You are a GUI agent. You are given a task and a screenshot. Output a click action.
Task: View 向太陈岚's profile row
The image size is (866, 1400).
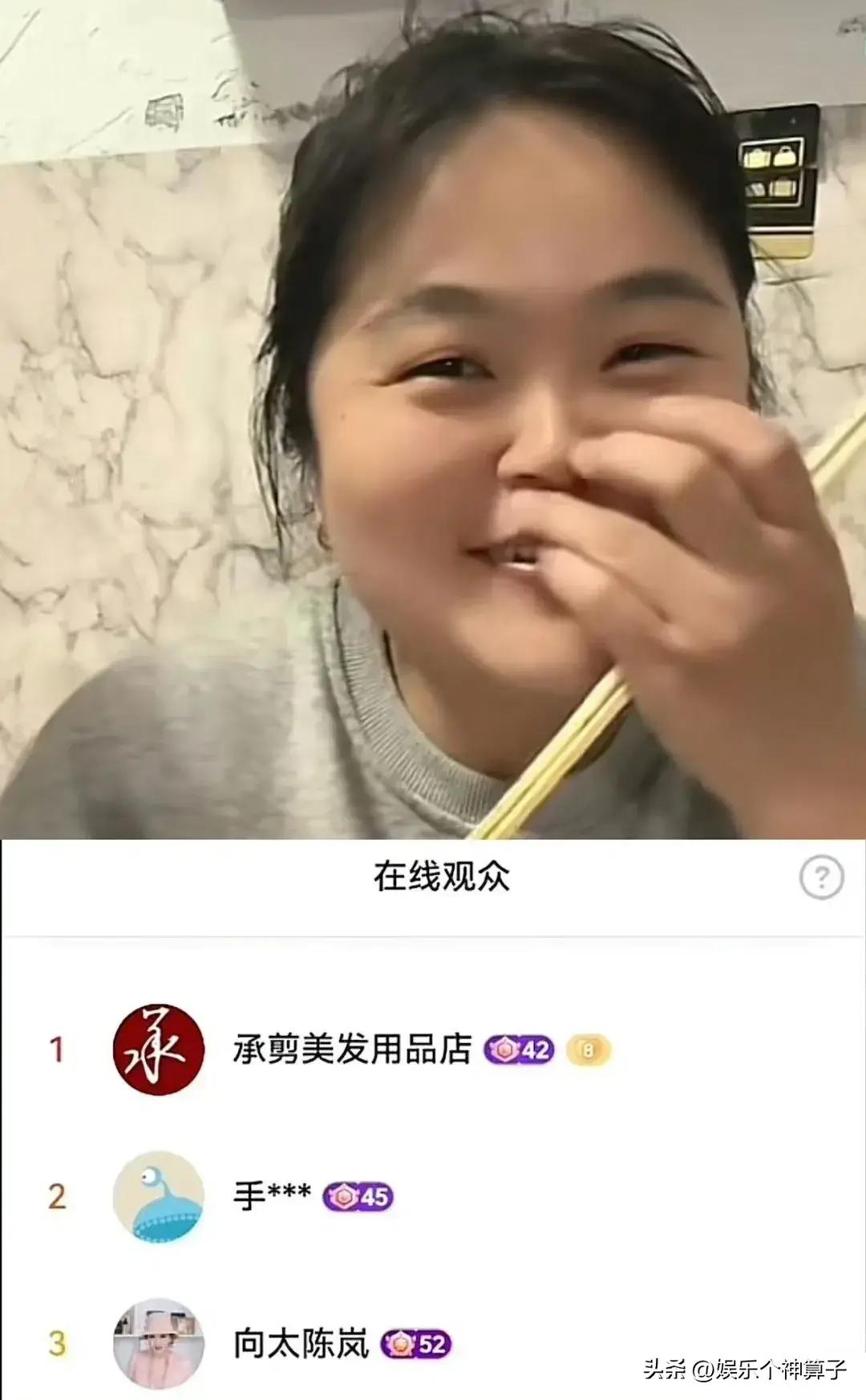tap(301, 1344)
